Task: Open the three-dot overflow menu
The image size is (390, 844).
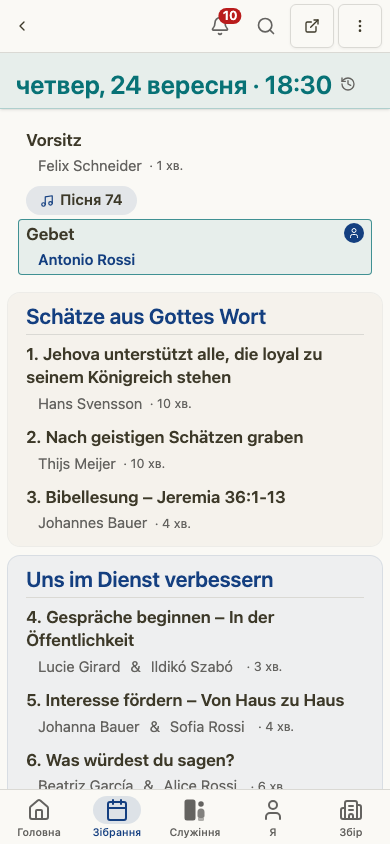Action: point(360,26)
